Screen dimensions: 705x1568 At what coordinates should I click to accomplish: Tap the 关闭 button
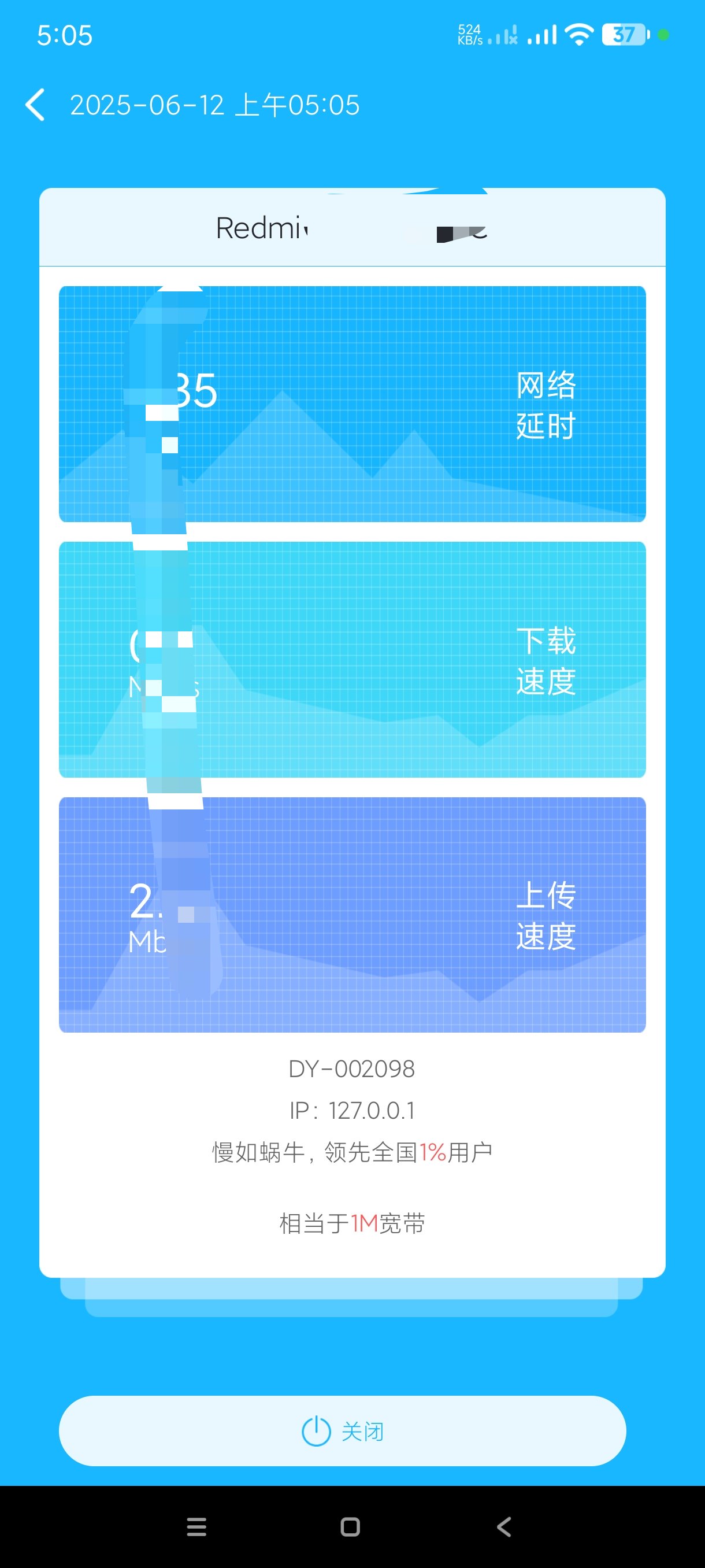(343, 1430)
